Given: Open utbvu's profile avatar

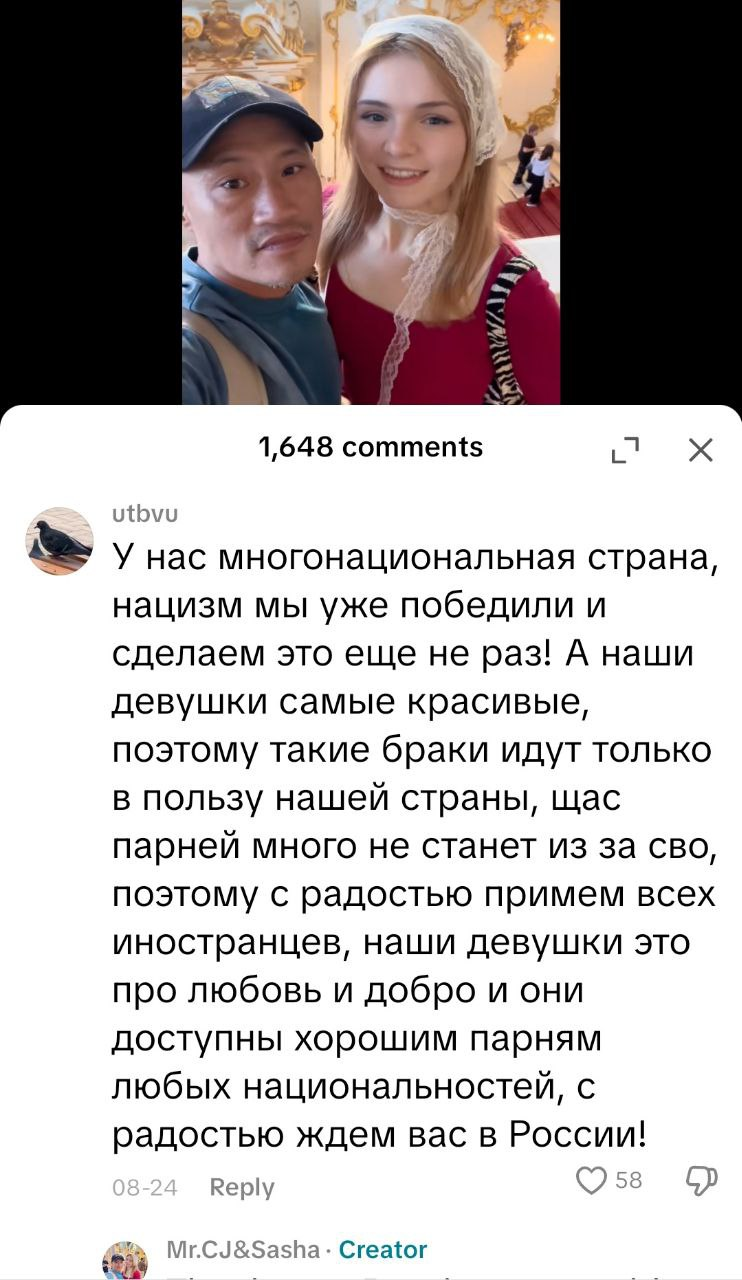Looking at the screenshot, I should [x=58, y=541].
